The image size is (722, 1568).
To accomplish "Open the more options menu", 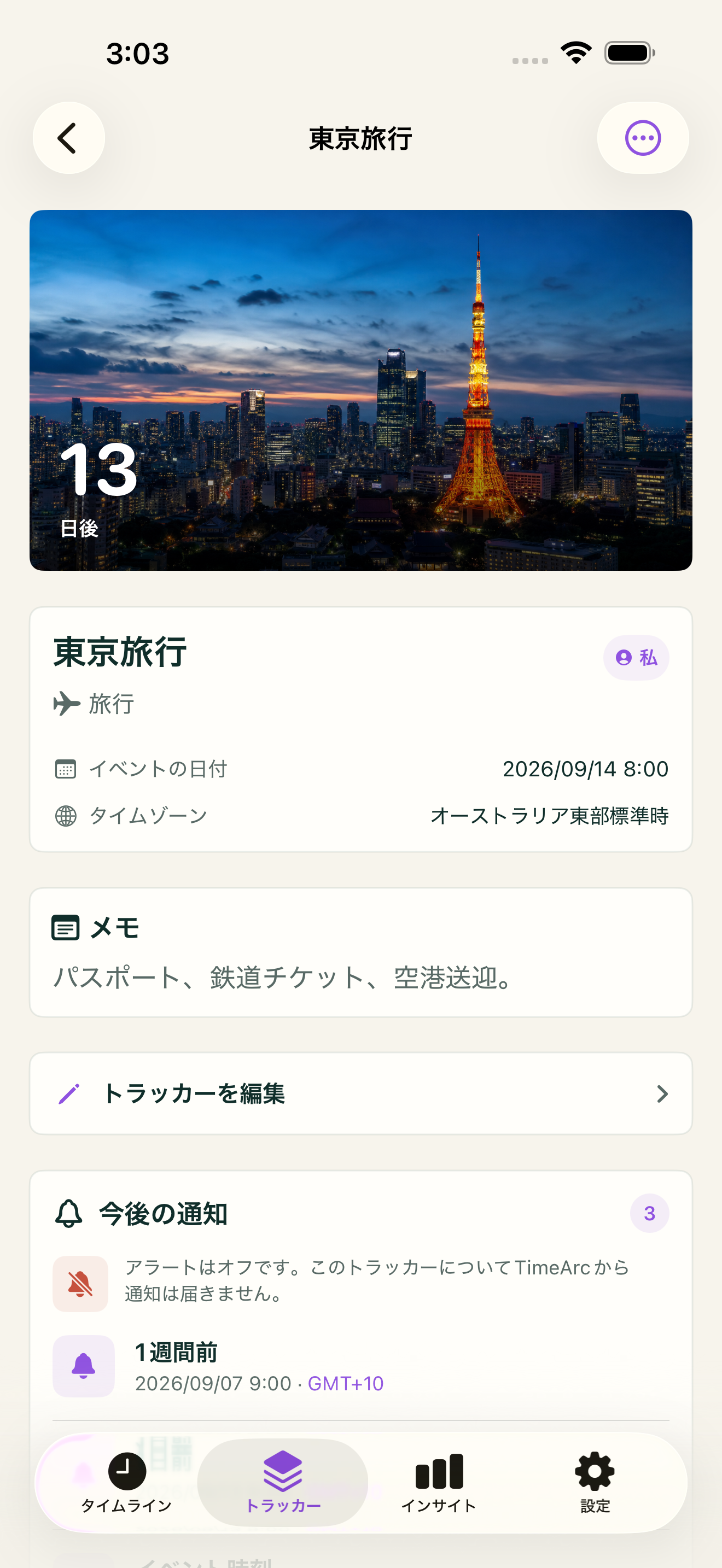I will [x=643, y=138].
